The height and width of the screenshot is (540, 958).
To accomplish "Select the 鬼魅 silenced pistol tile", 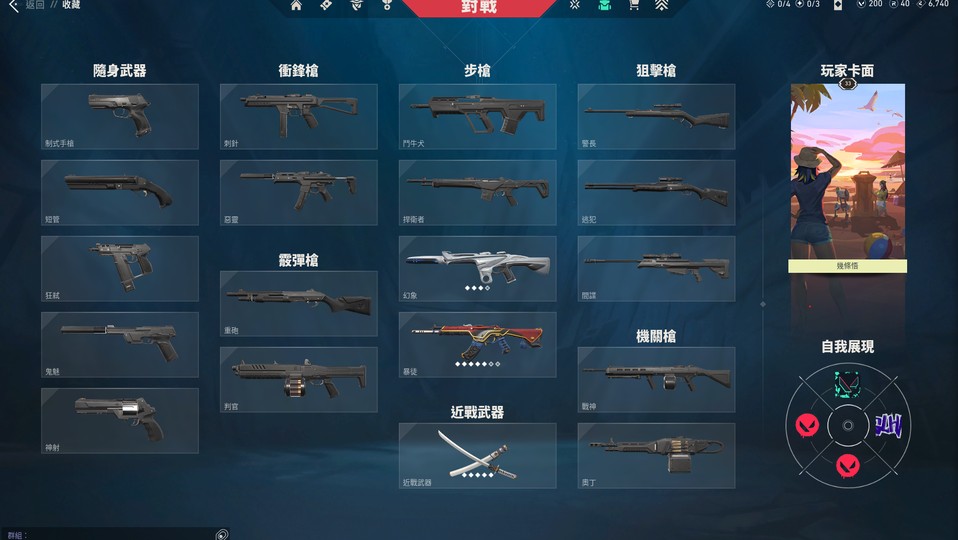I will click(x=120, y=344).
